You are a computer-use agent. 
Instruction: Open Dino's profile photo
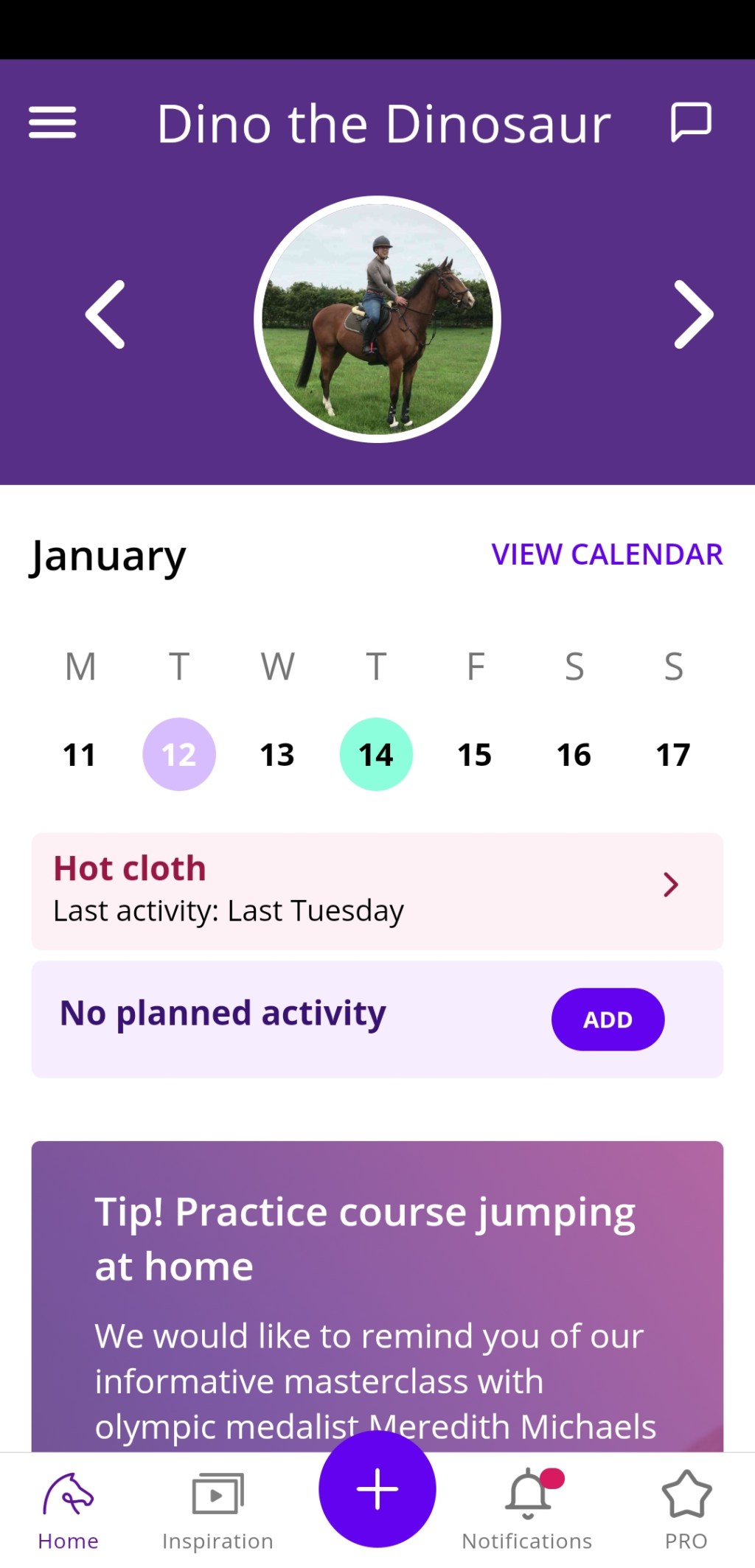click(377, 319)
